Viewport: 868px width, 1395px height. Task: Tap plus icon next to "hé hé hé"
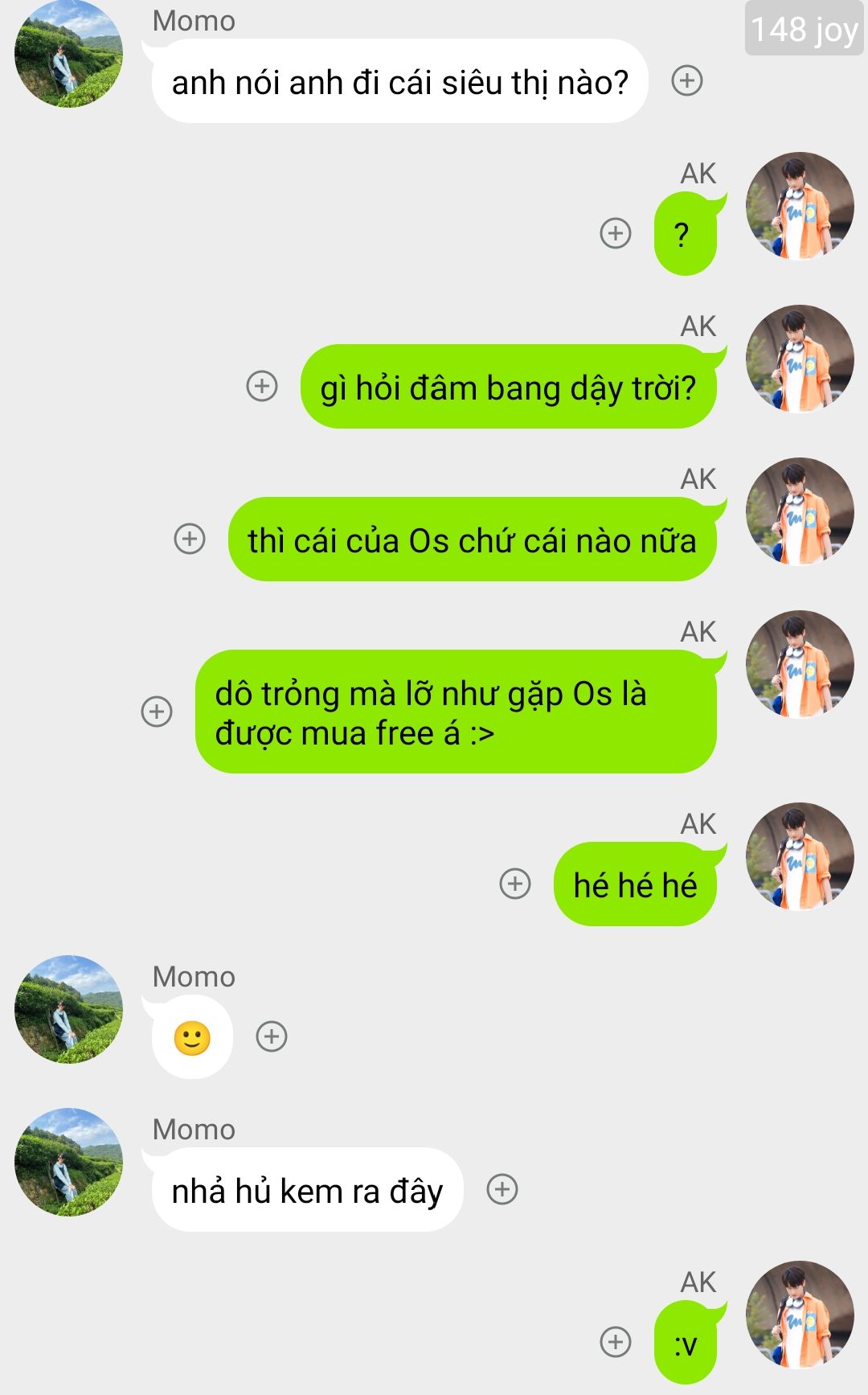click(x=515, y=884)
